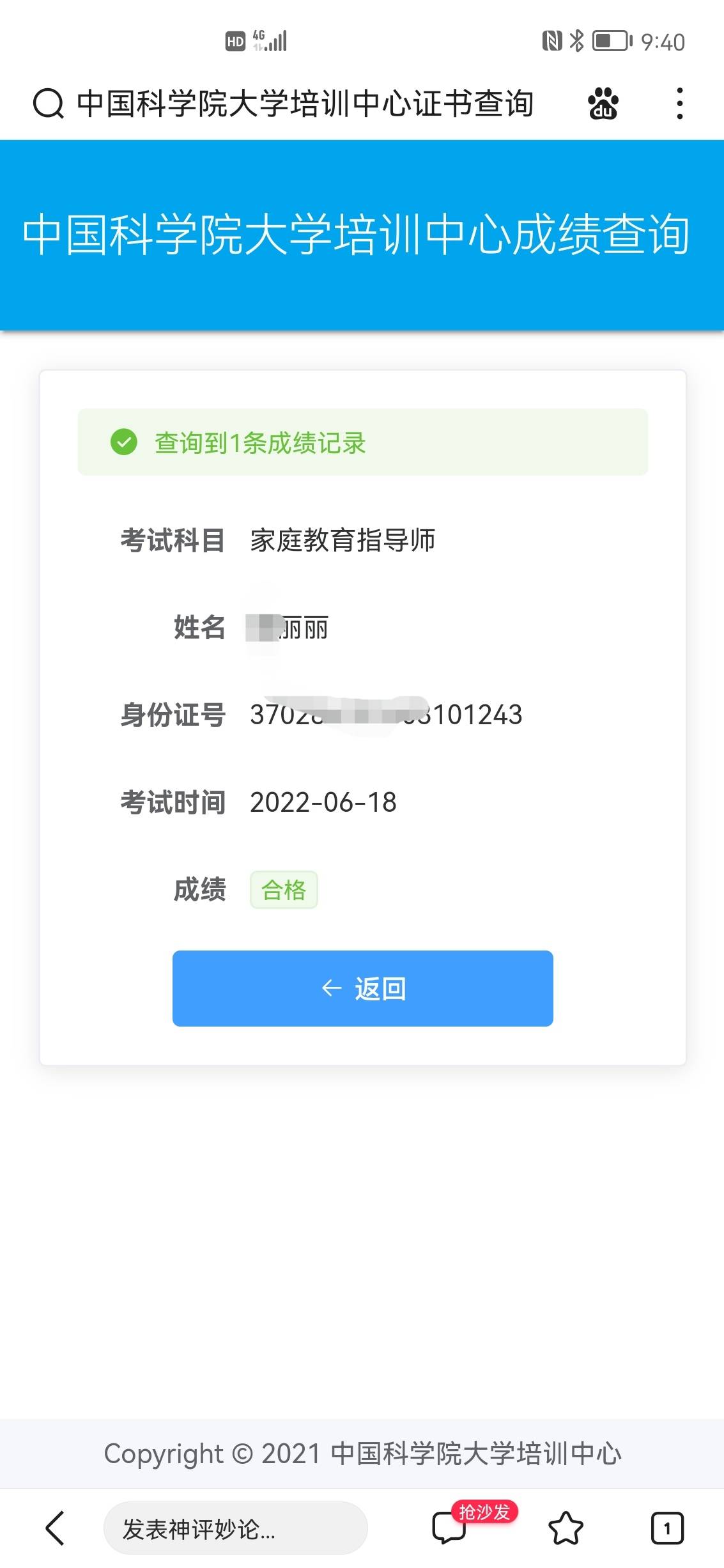The height and width of the screenshot is (1568, 724).
Task: Open the Baidu paw logo icon
Action: 601,103
